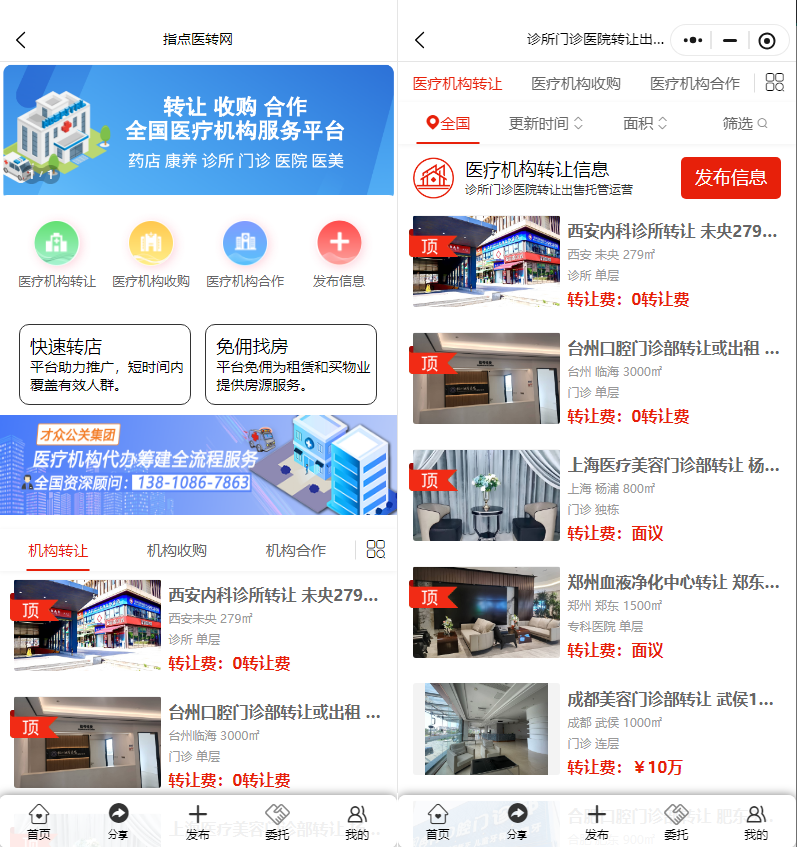
Task: Sort listings by 更新时间
Action: 545,123
